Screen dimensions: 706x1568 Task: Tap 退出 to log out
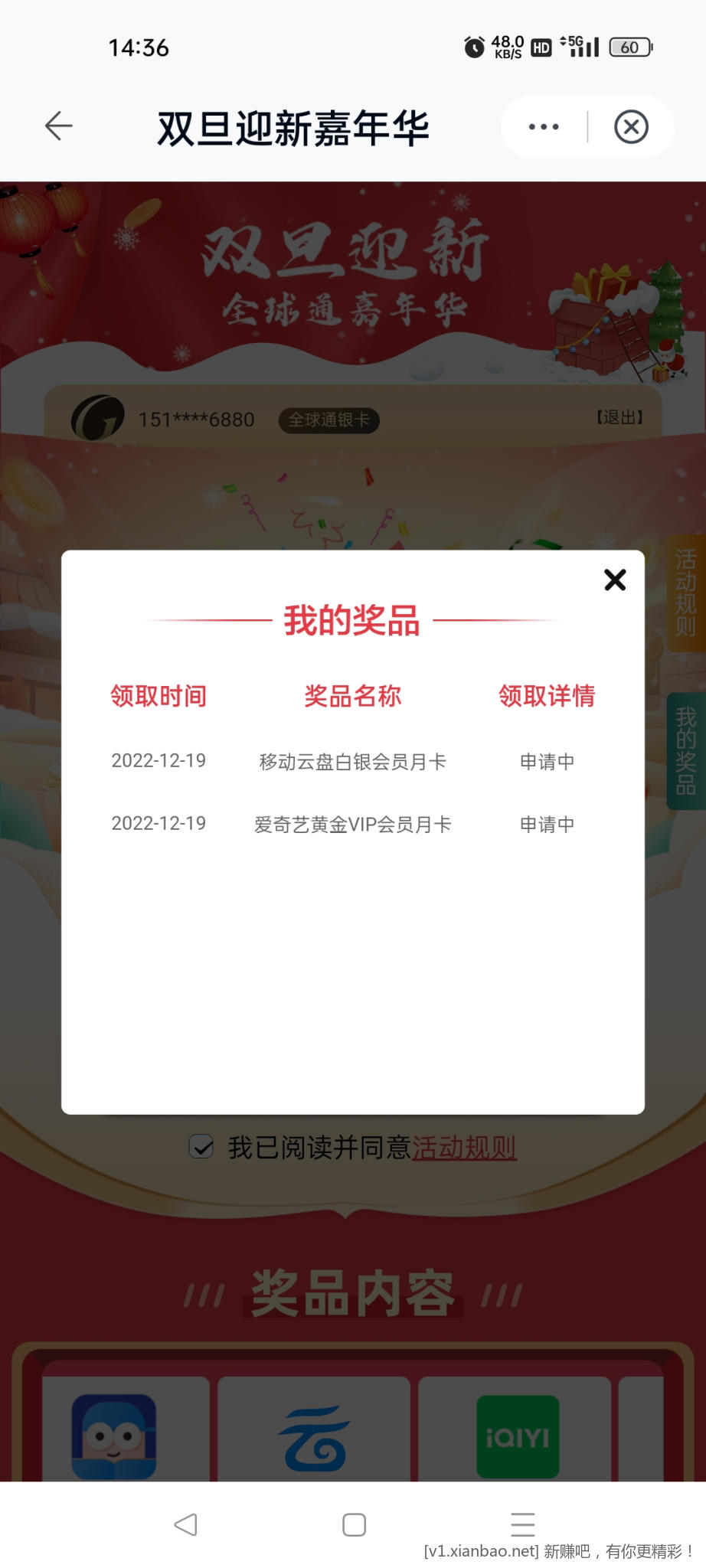tap(619, 417)
